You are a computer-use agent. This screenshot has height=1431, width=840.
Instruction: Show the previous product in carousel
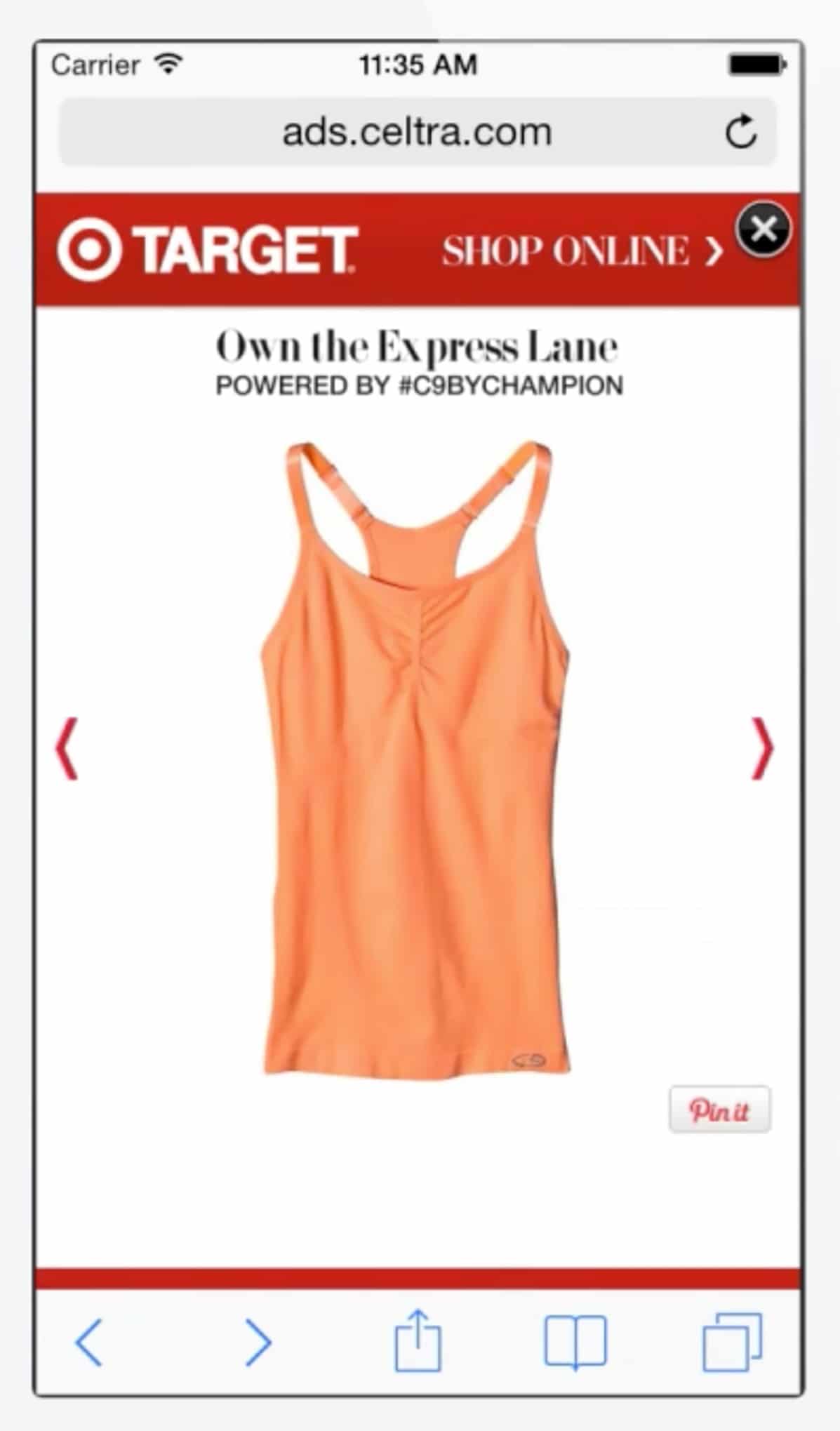pos(67,748)
